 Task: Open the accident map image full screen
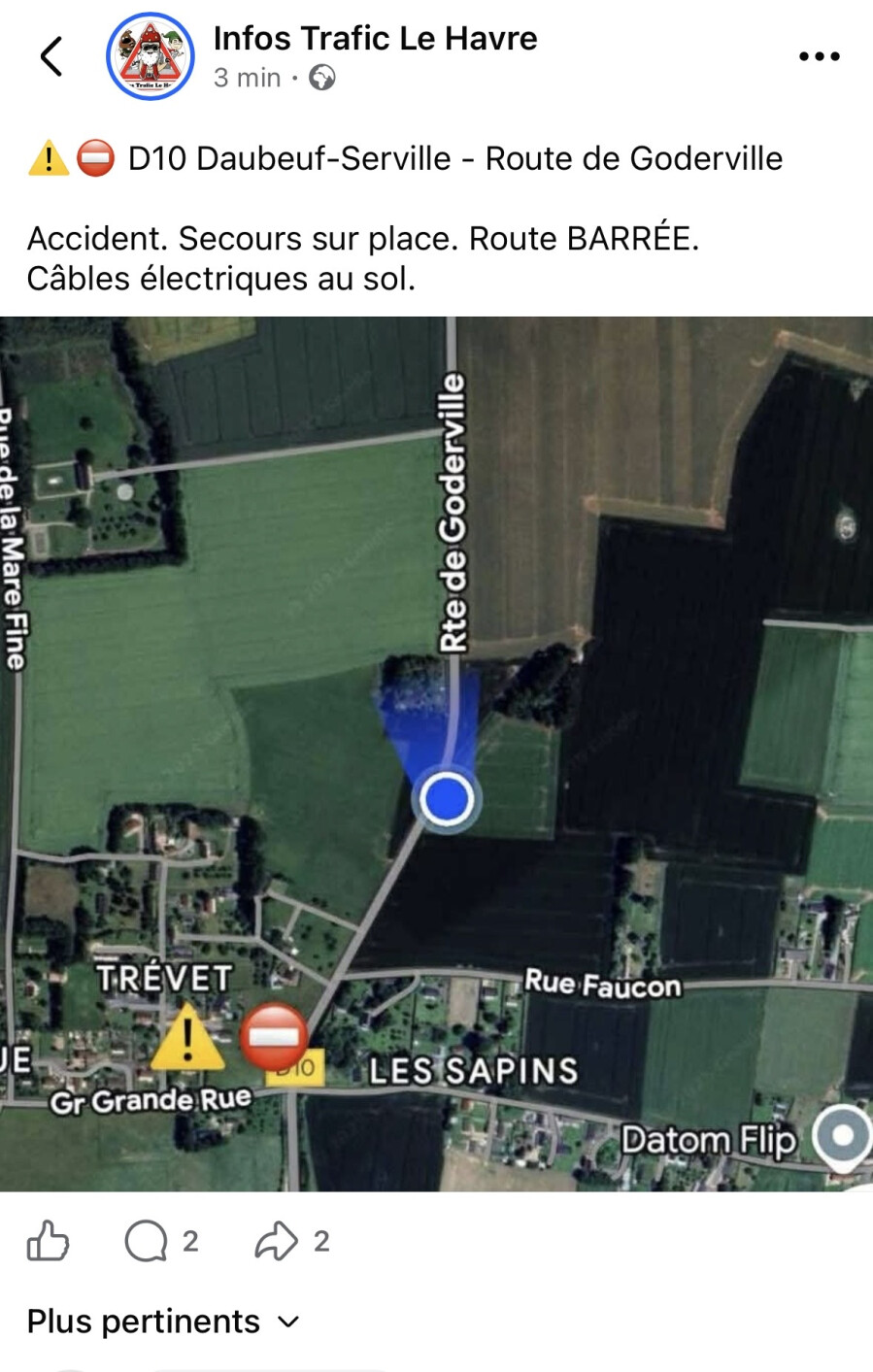click(x=437, y=753)
